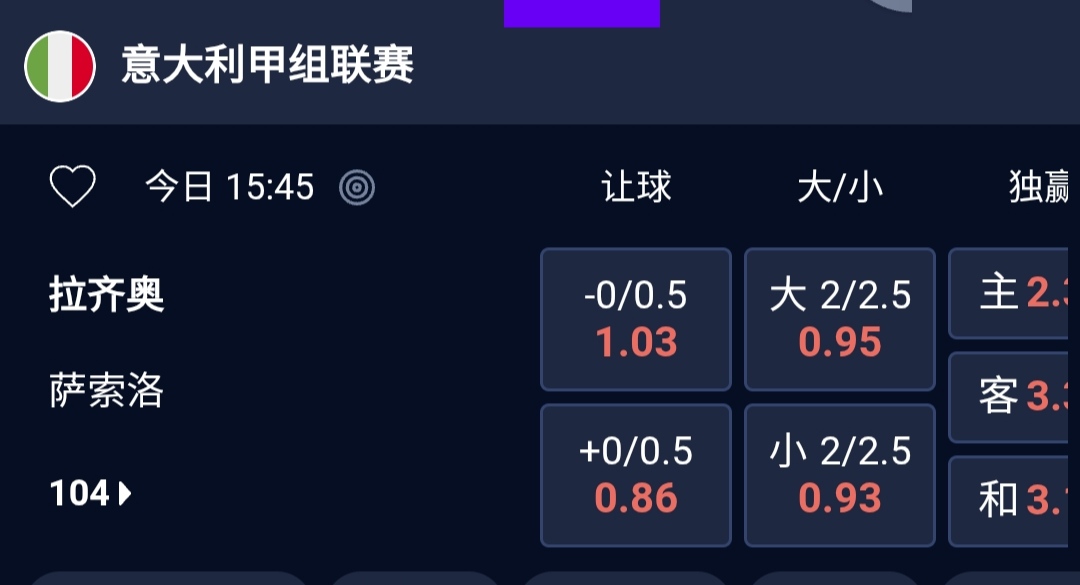1080x585 pixels.
Task: Bet on 小 2/2.5 at 0.93
Action: pos(840,475)
